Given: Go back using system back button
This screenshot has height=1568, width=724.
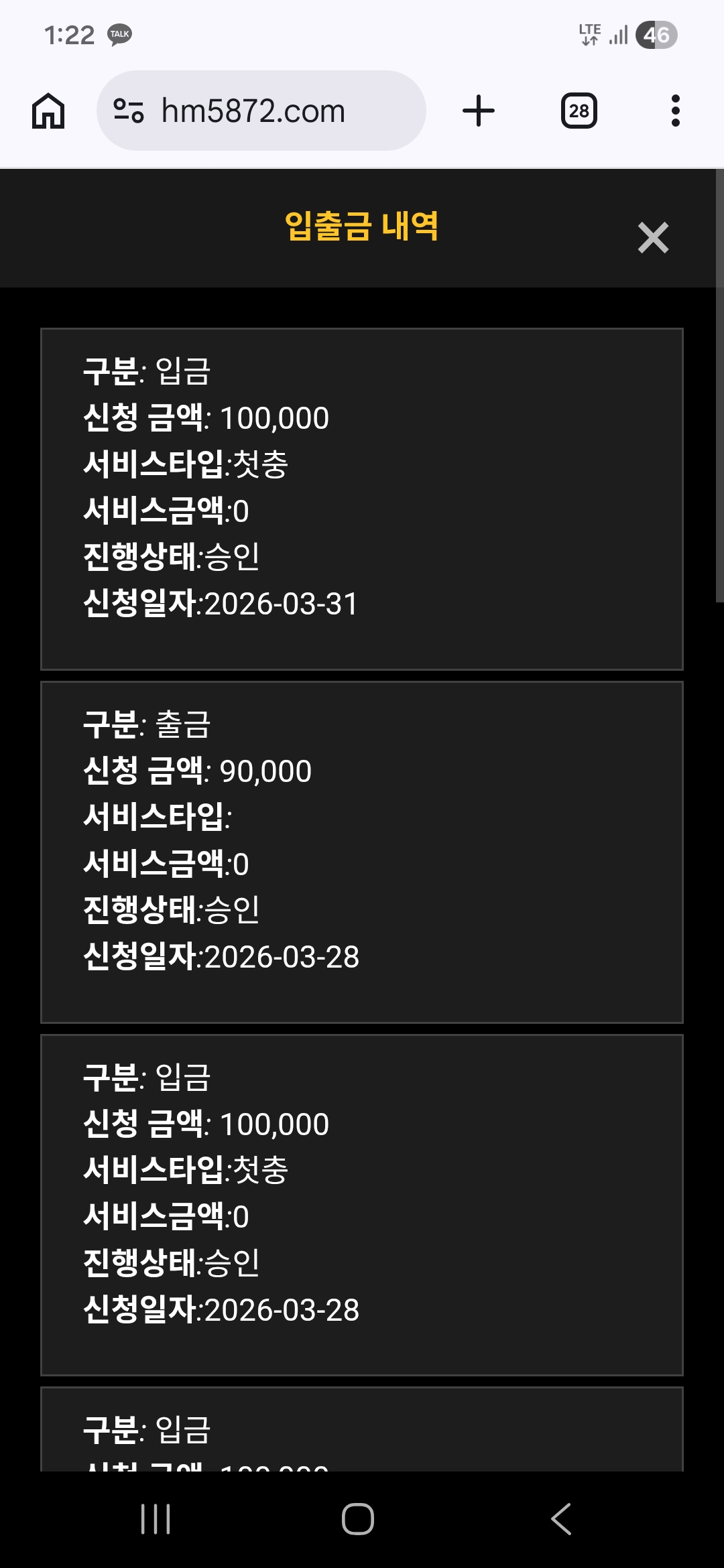Looking at the screenshot, I should (561, 1519).
